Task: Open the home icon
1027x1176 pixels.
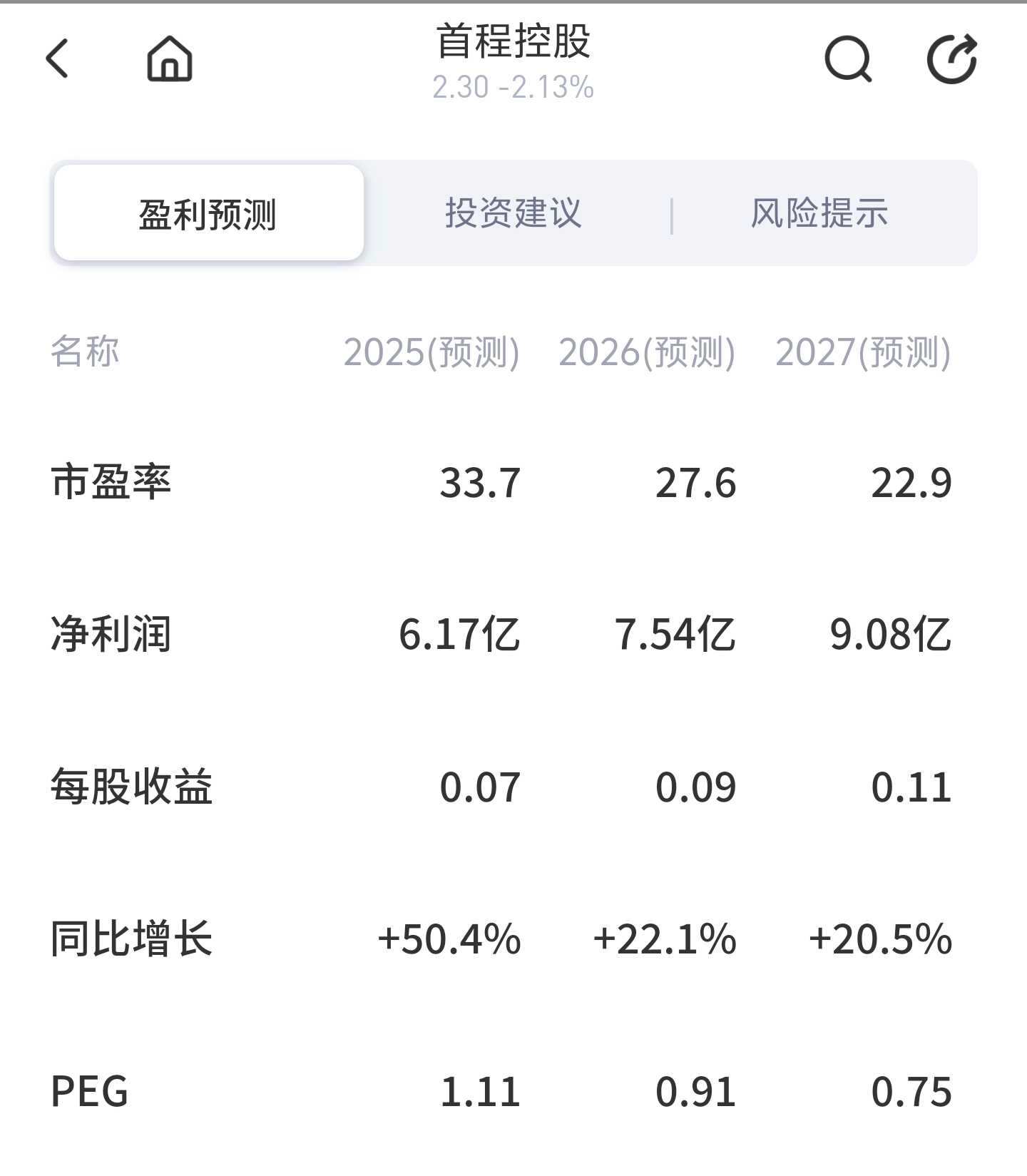Action: 170,58
